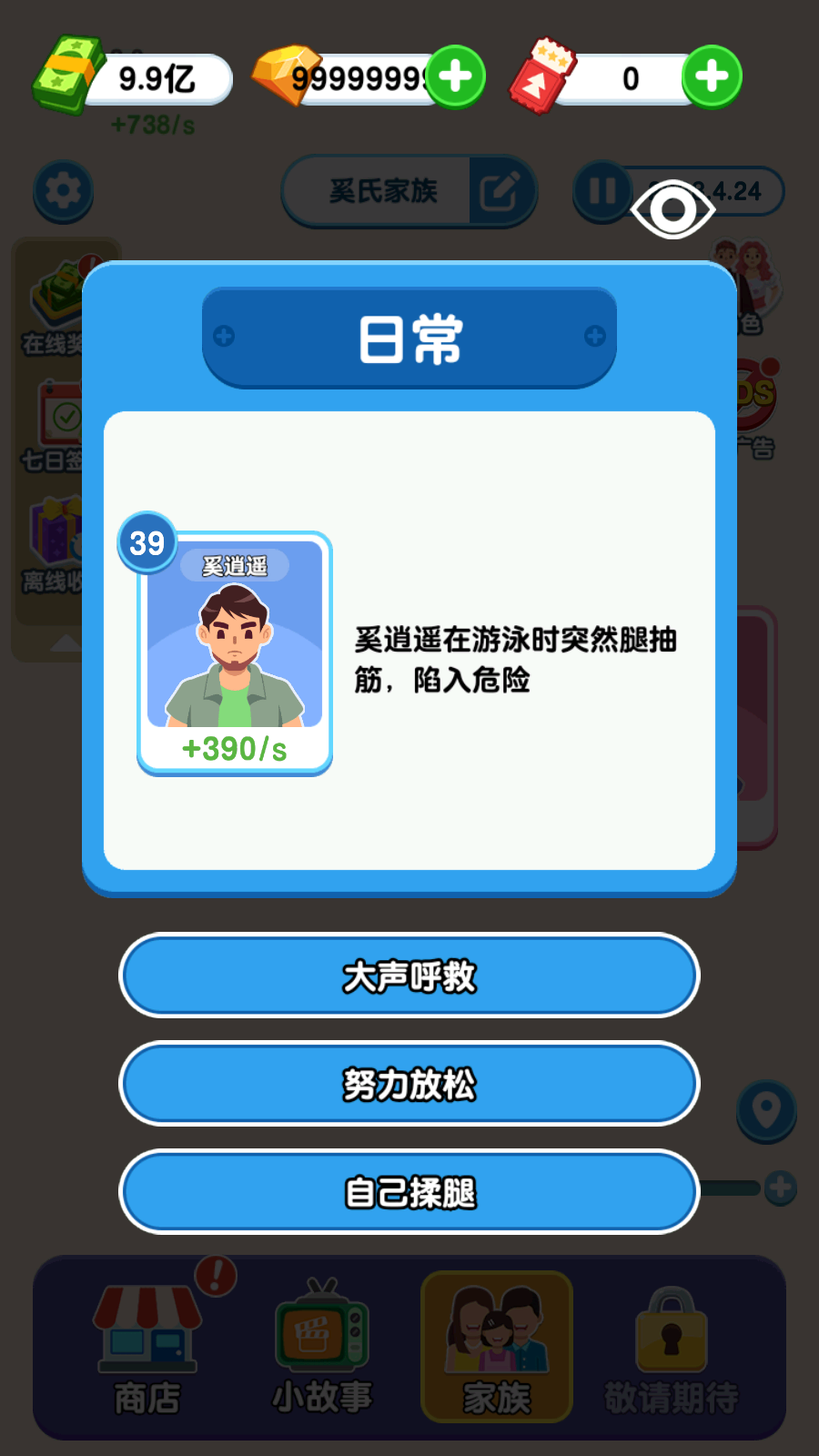This screenshot has width=819, height=1456.
Task: Click the pause toggle button
Action: 600,192
